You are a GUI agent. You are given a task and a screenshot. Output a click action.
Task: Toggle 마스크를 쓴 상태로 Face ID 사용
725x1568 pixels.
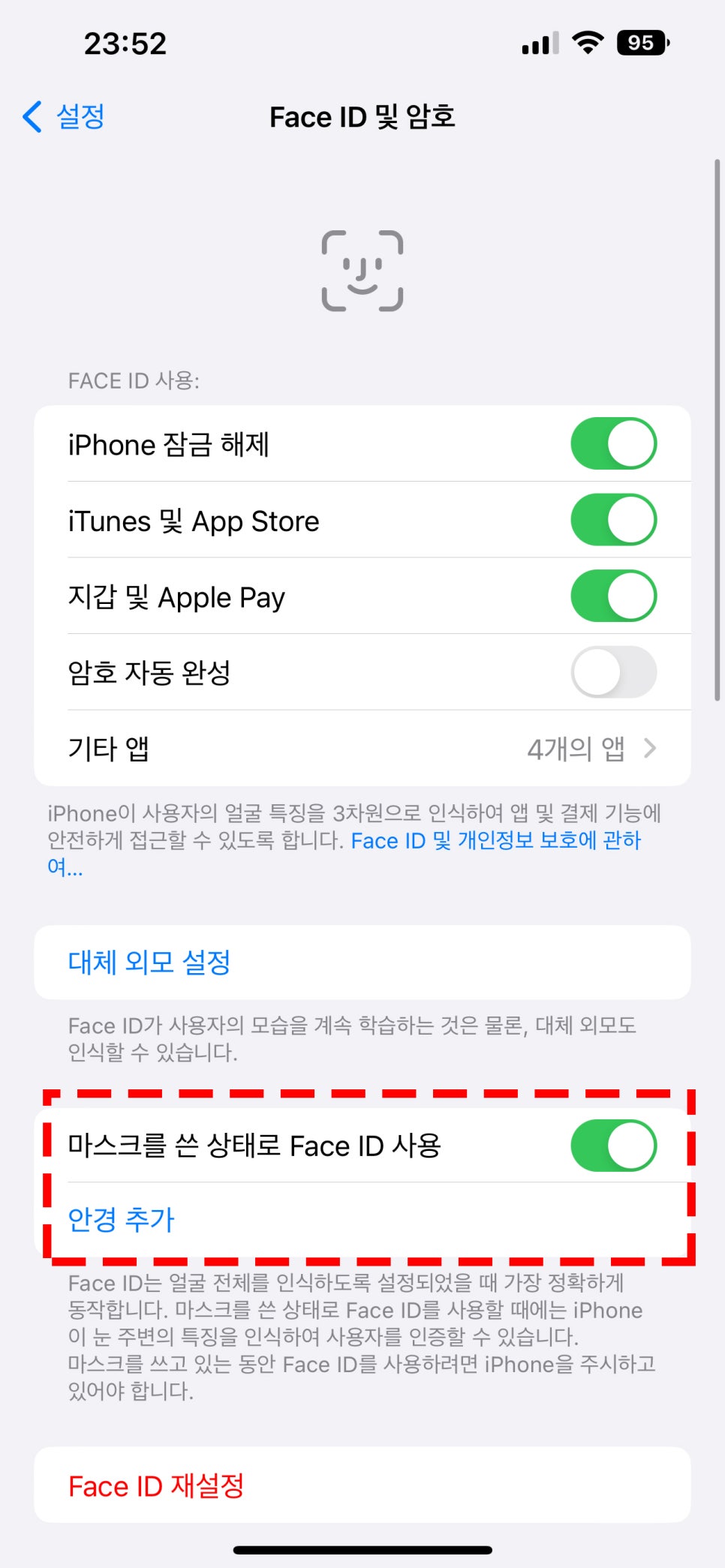point(613,1146)
